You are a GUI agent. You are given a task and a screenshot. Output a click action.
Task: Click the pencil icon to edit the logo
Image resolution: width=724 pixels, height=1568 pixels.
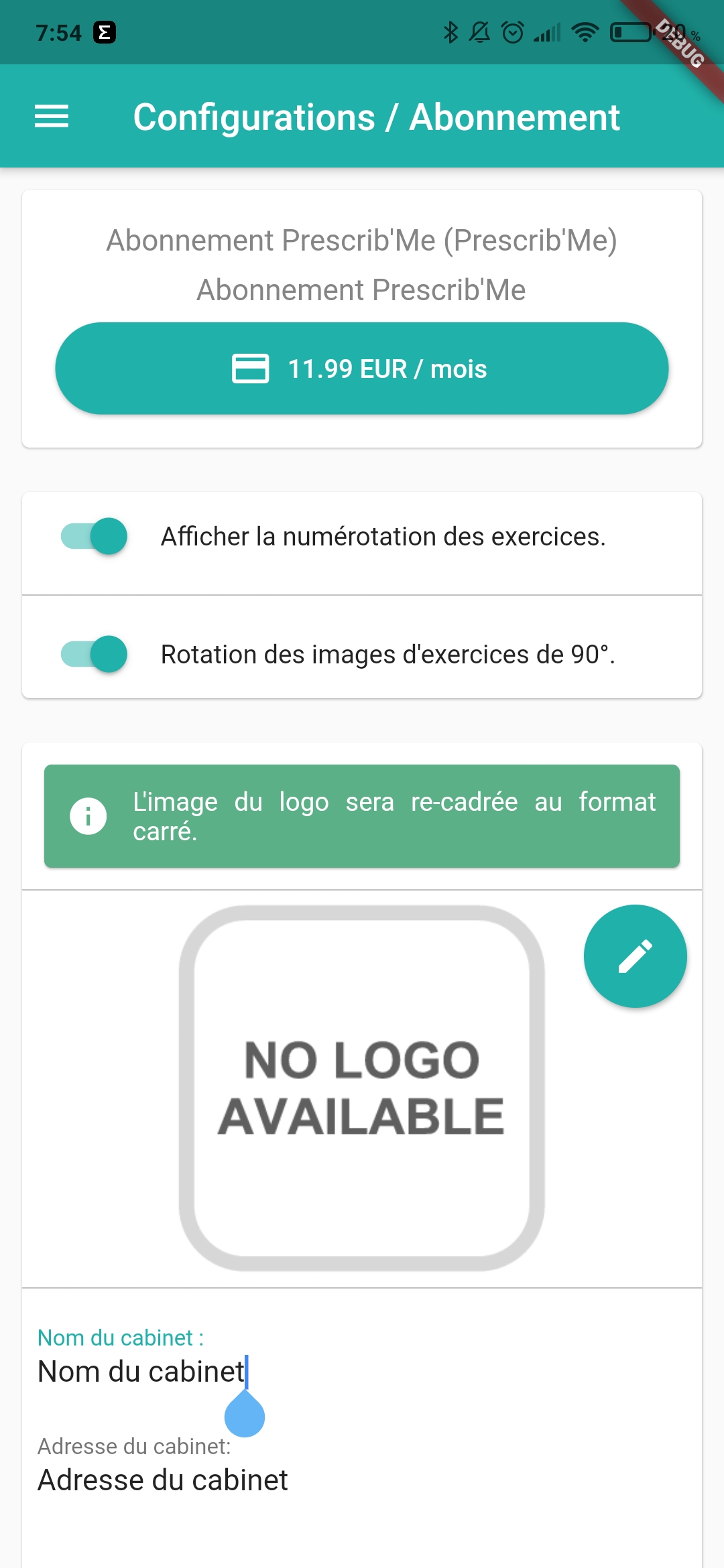pyautogui.click(x=635, y=957)
